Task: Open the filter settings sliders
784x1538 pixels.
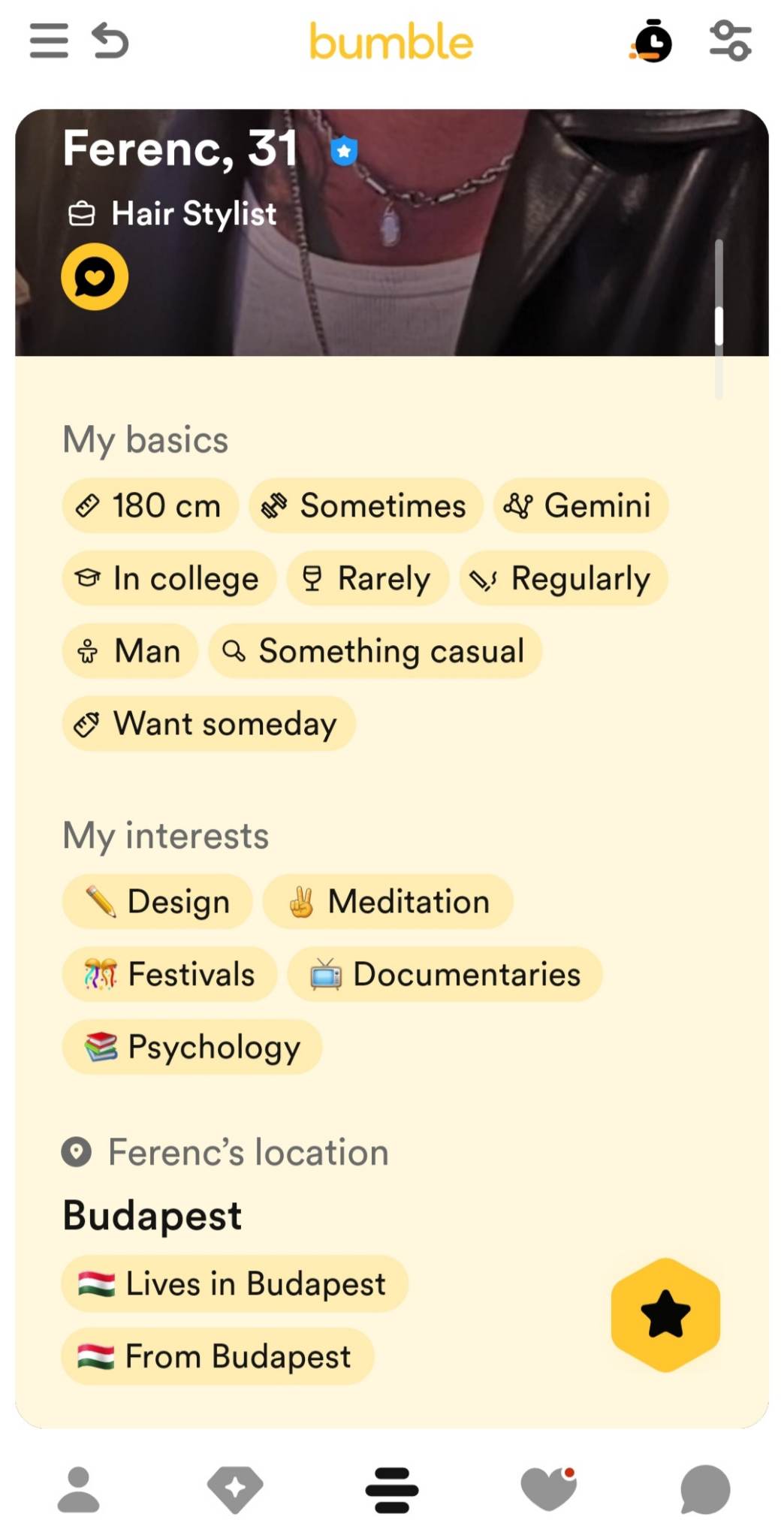Action: (x=730, y=41)
